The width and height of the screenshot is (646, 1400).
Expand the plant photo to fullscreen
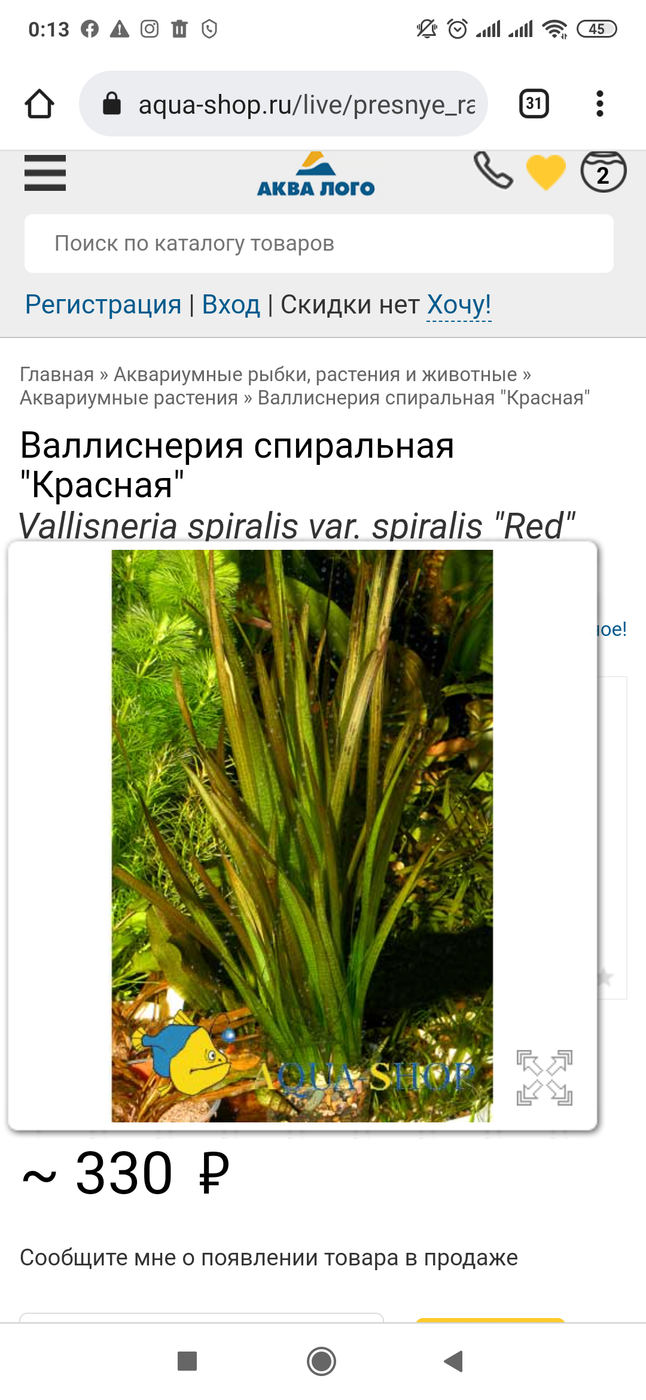pos(545,1077)
